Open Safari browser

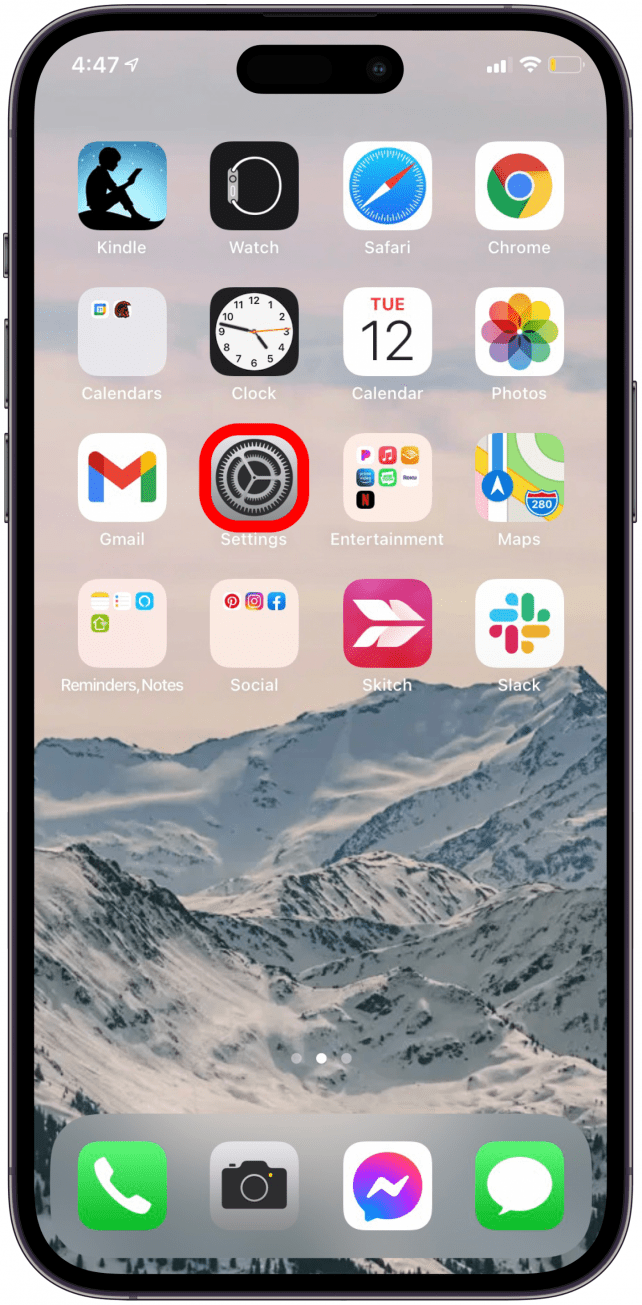[387, 186]
